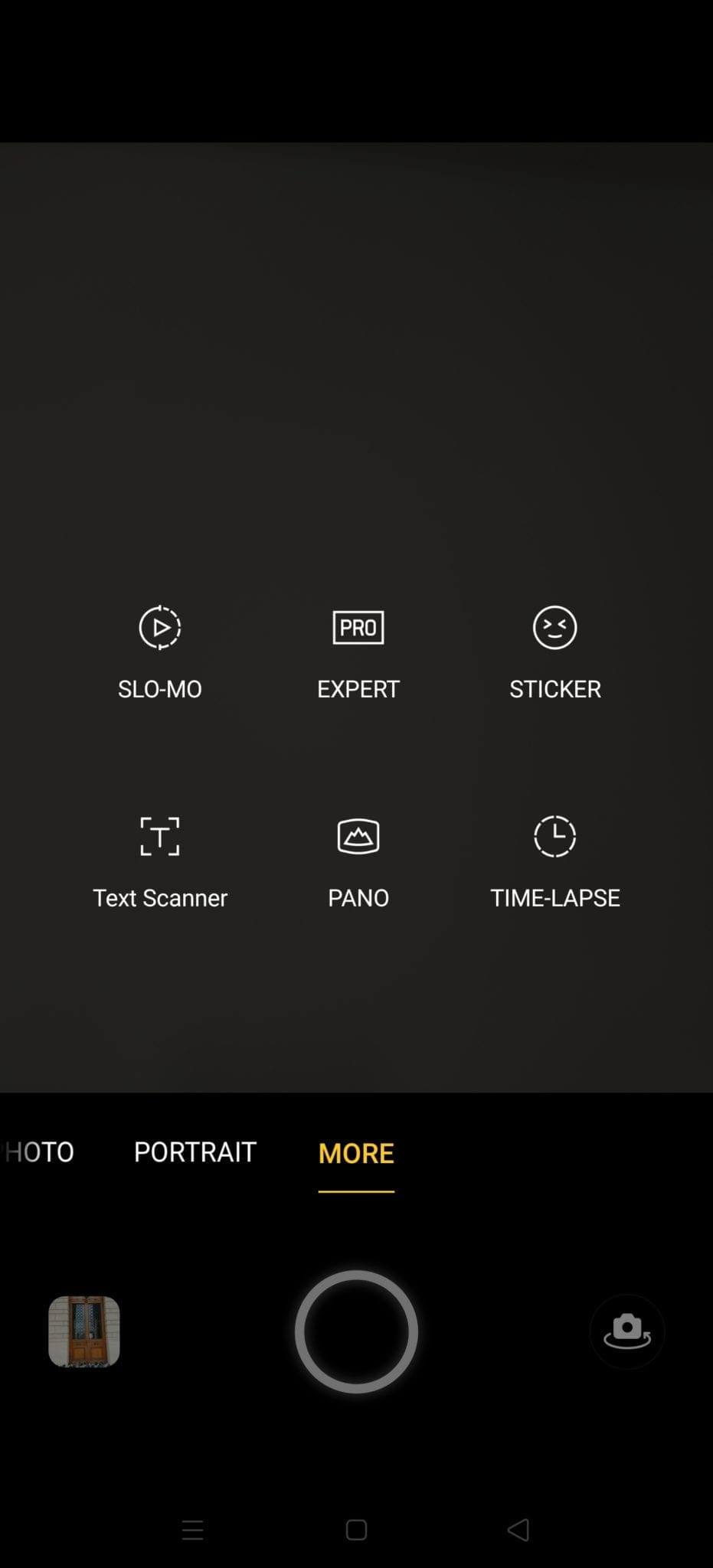Switch to the PHOTO tab
Screen dimensions: 713x1568
40,1152
